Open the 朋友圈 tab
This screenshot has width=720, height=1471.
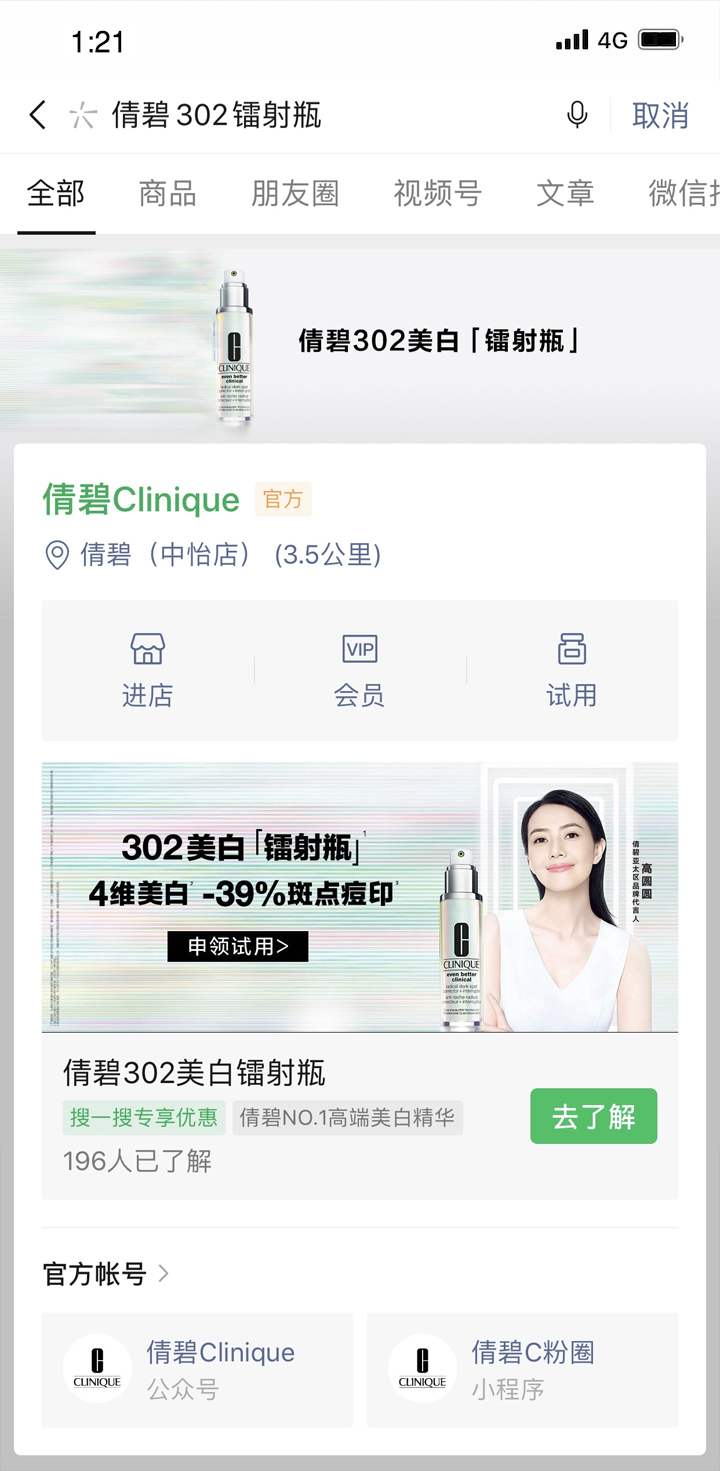point(295,193)
